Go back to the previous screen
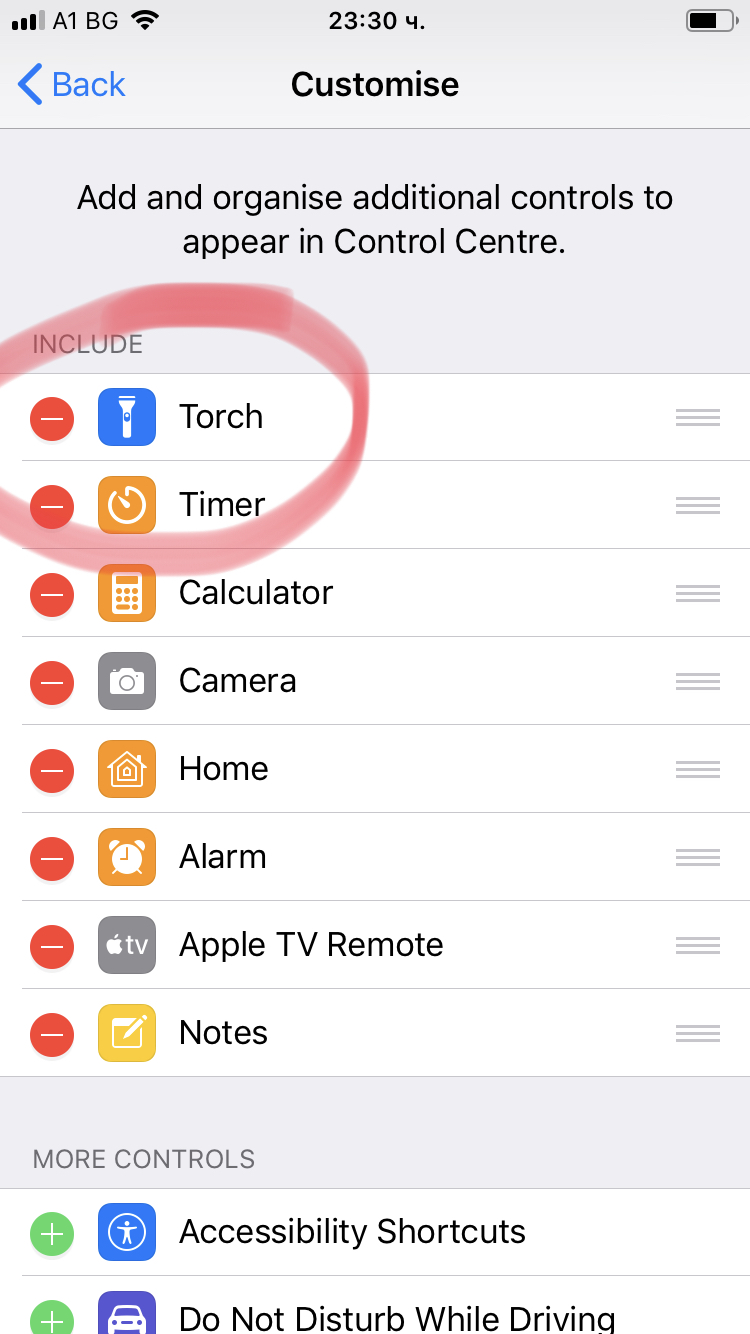750x1334 pixels. click(x=72, y=85)
